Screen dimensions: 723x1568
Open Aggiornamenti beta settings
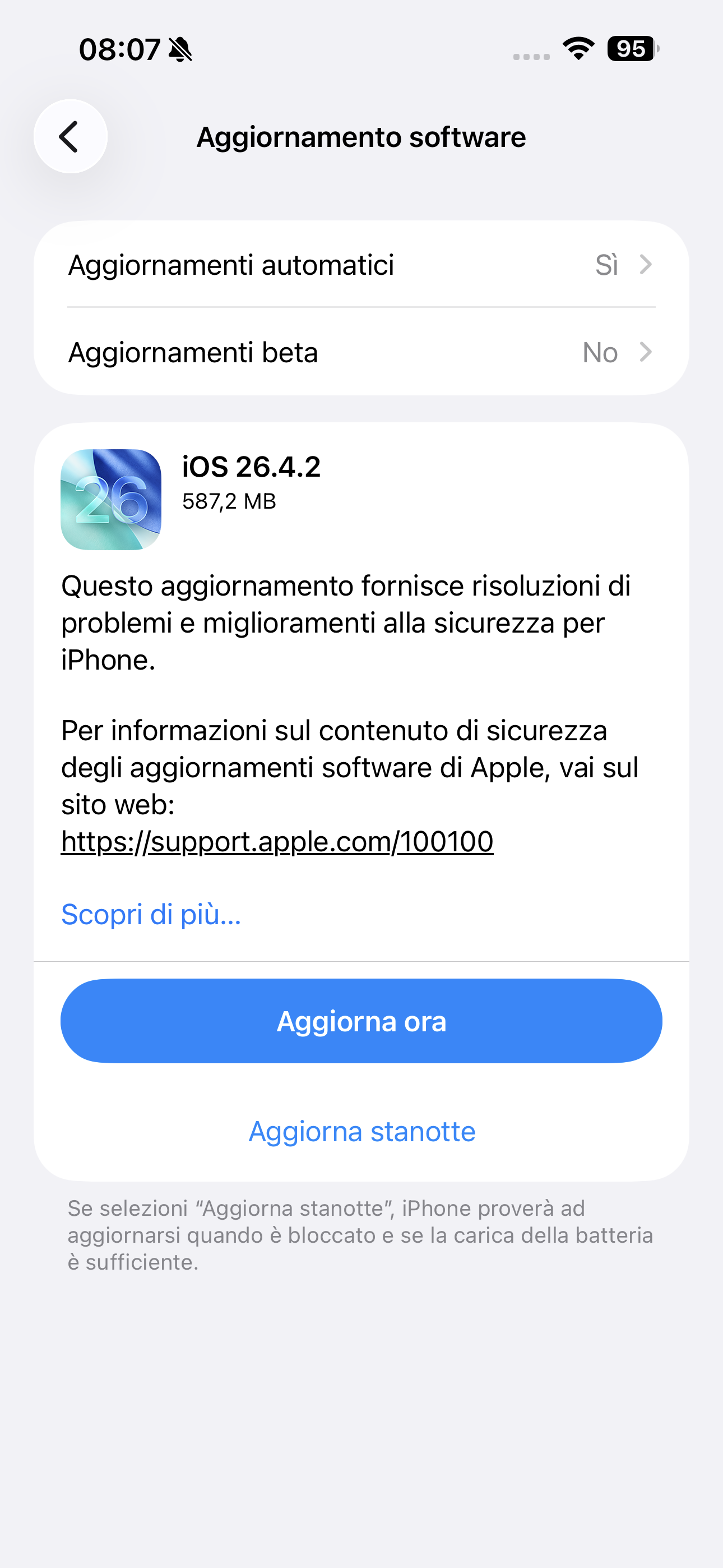point(361,352)
